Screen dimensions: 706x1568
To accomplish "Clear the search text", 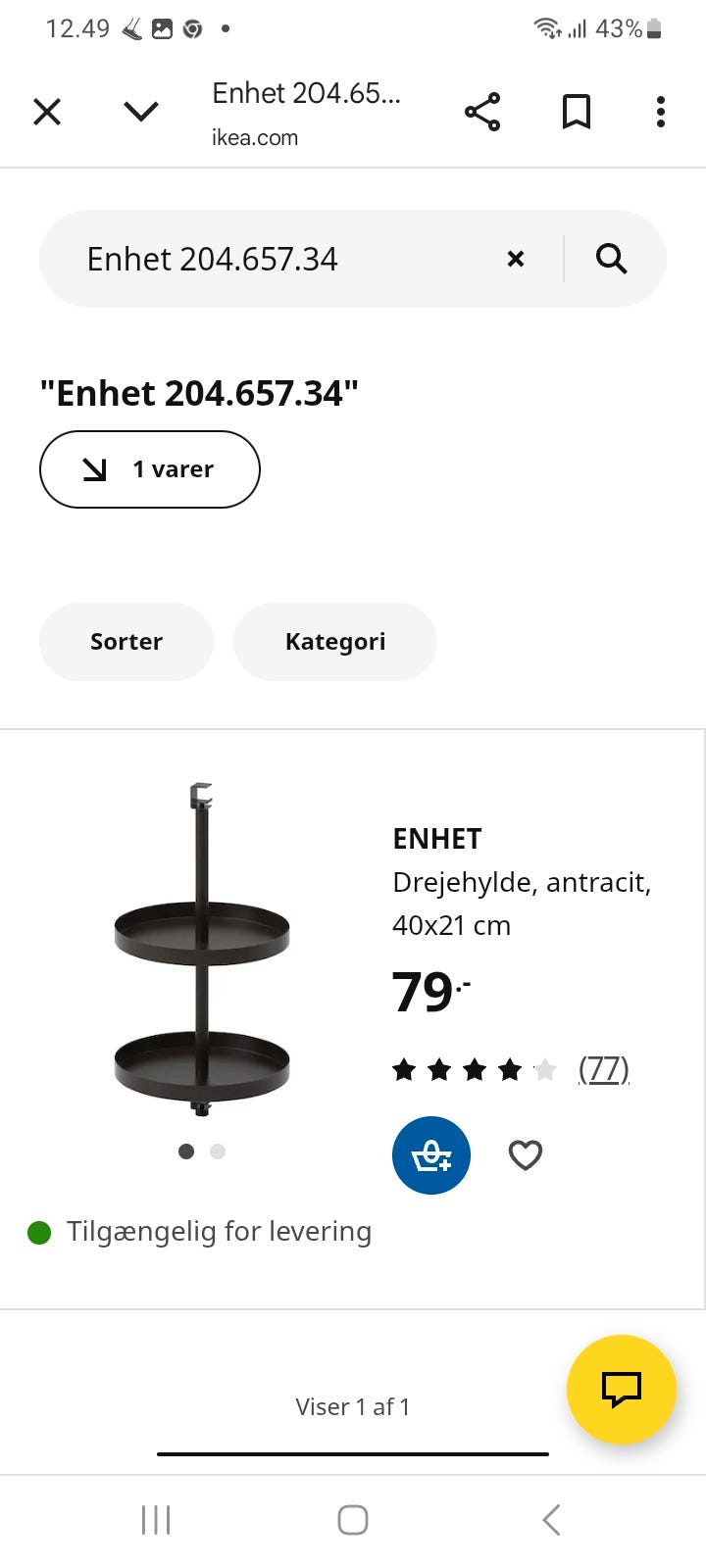I will point(516,259).
